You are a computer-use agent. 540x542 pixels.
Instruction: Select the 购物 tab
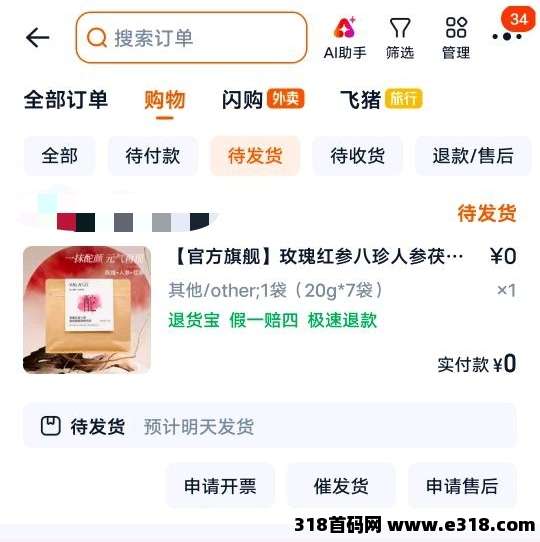point(165,100)
